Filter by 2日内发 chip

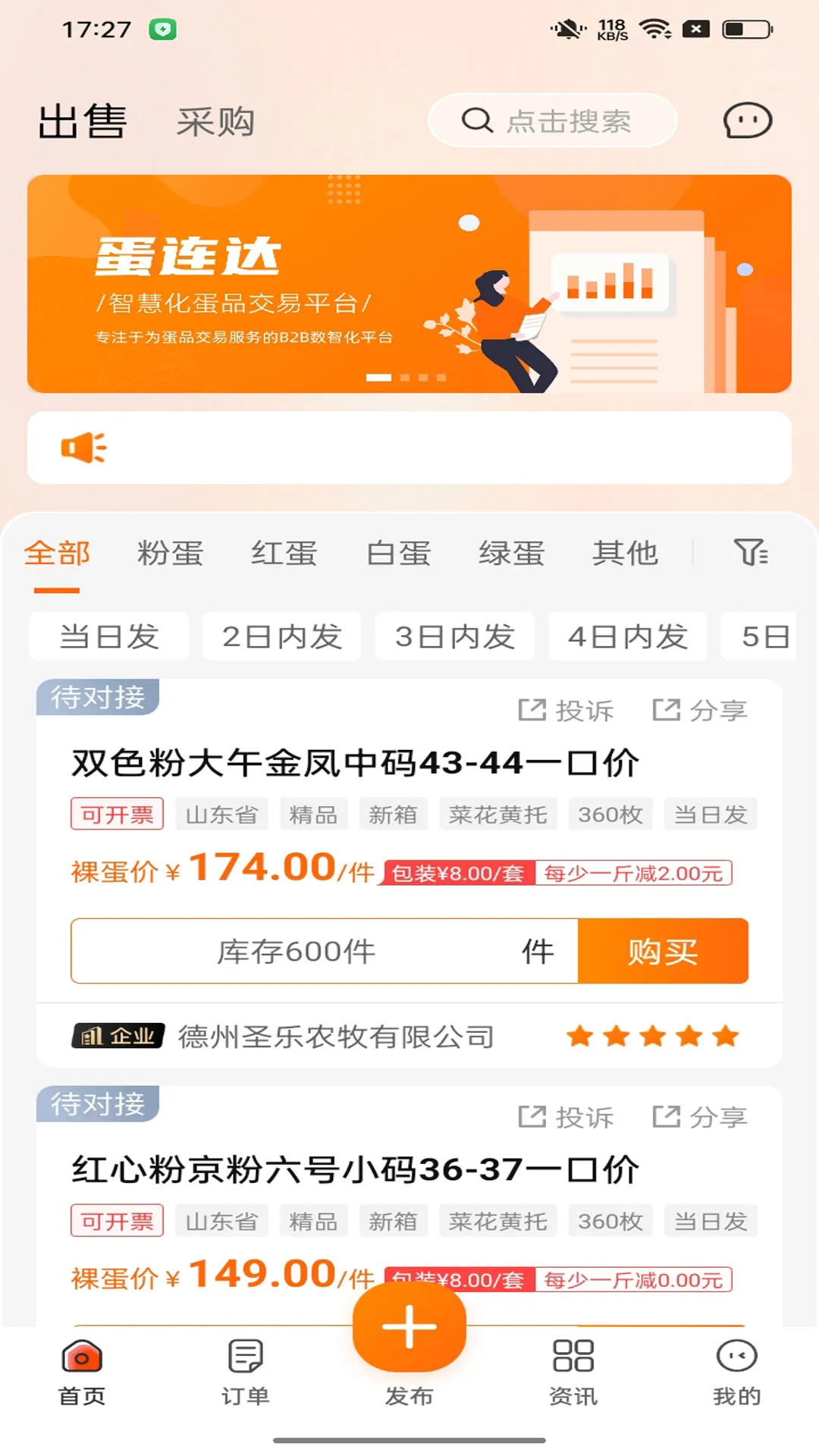pos(281,636)
